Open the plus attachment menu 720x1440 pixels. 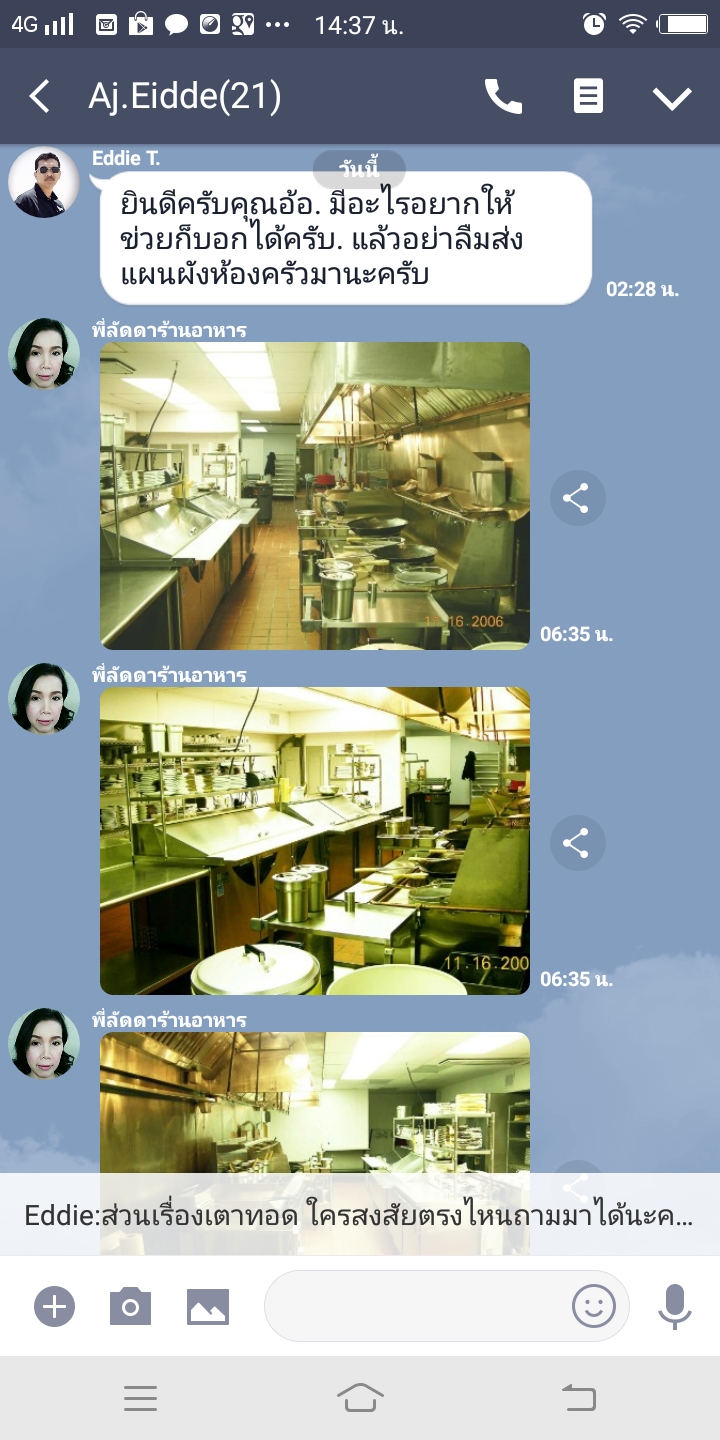[x=55, y=1306]
